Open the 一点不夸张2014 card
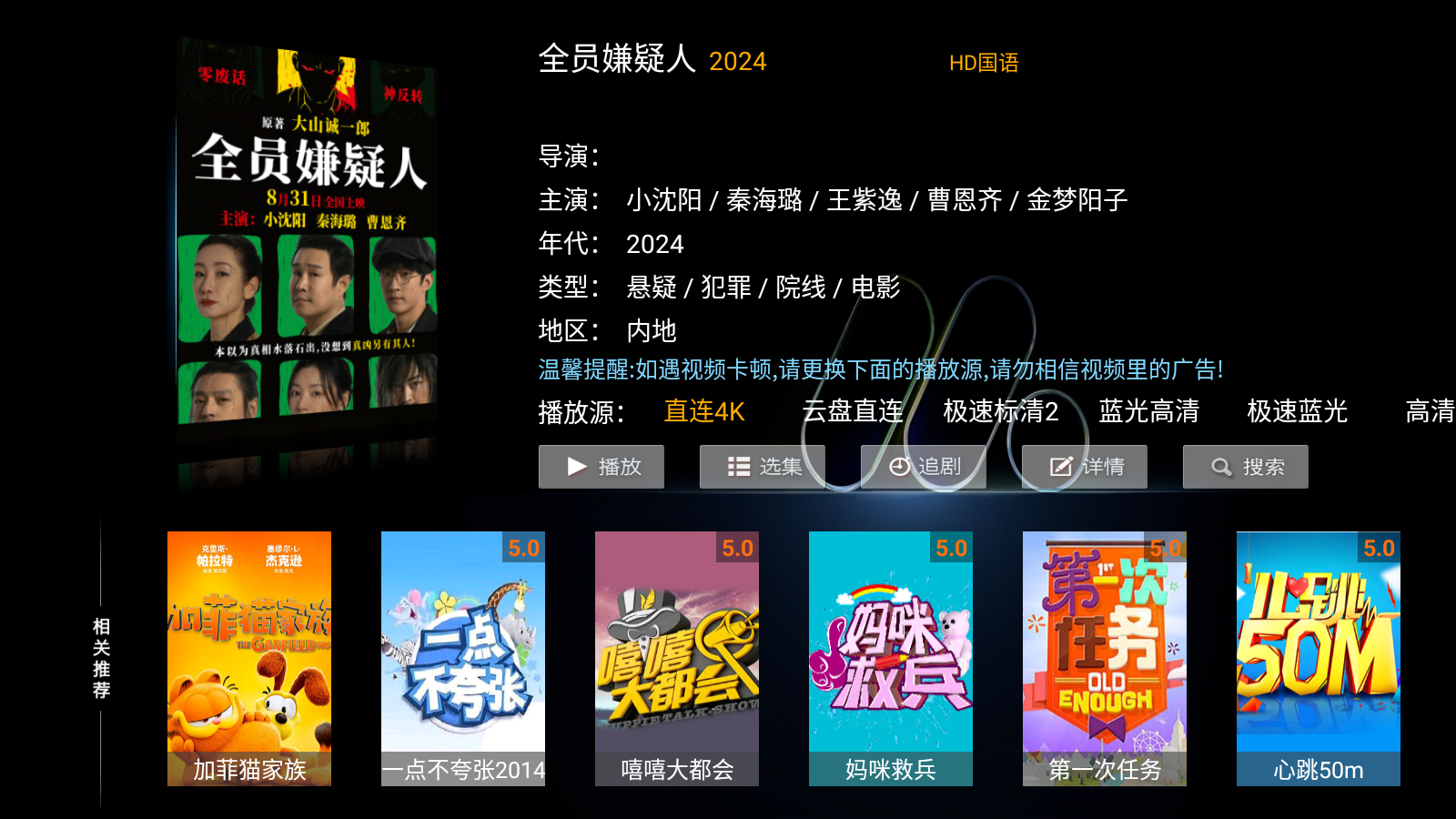This screenshot has width=1456, height=819. (463, 658)
